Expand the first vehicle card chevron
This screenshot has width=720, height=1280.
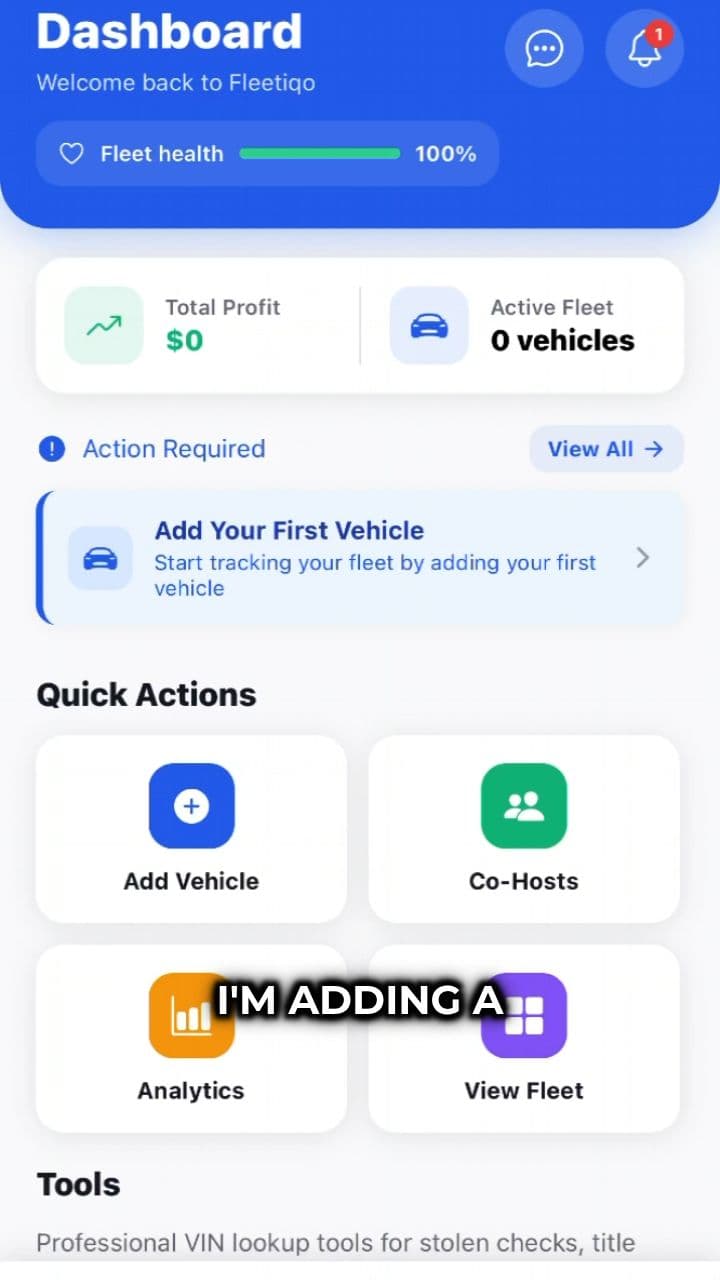click(643, 557)
